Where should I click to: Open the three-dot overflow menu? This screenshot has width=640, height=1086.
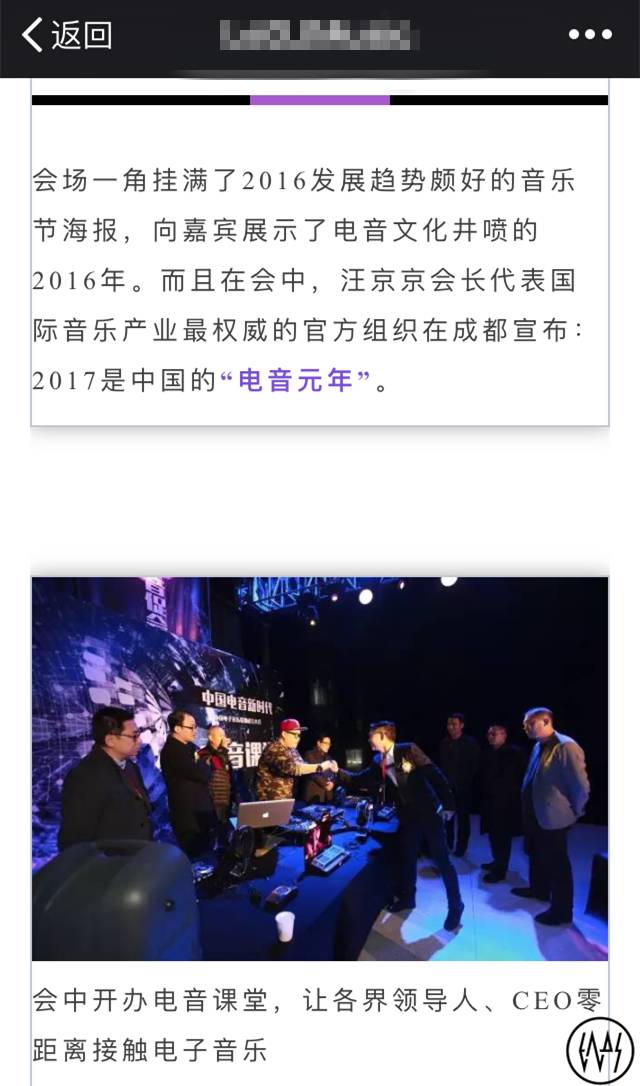(x=590, y=35)
